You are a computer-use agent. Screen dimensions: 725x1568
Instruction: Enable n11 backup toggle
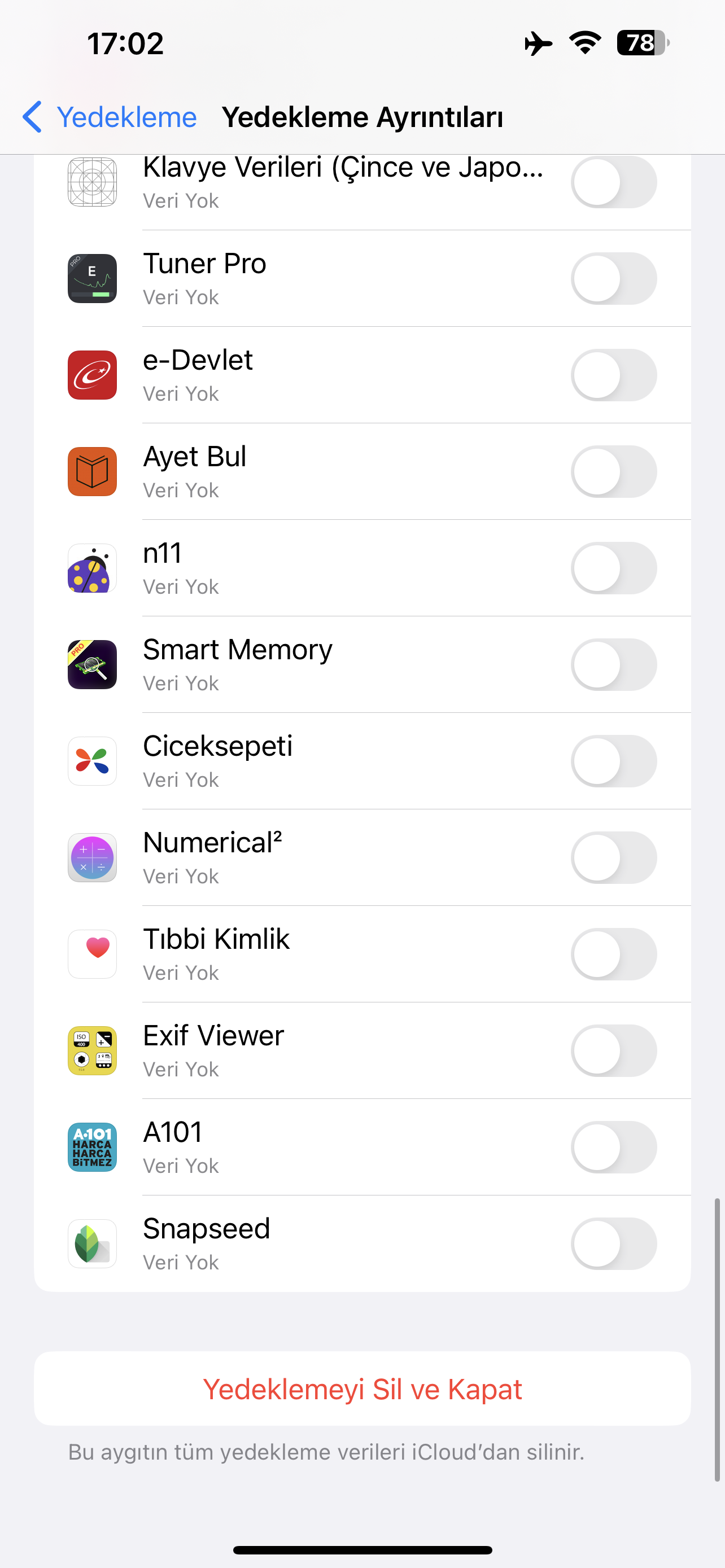(614, 568)
